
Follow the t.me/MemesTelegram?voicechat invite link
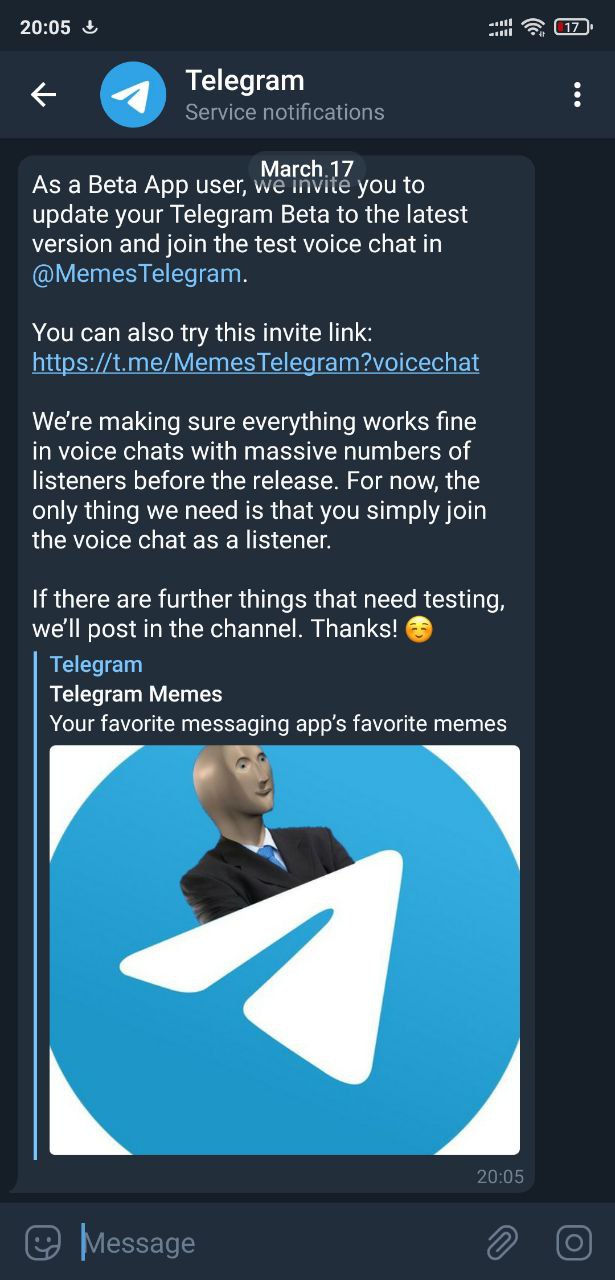pyautogui.click(x=255, y=362)
